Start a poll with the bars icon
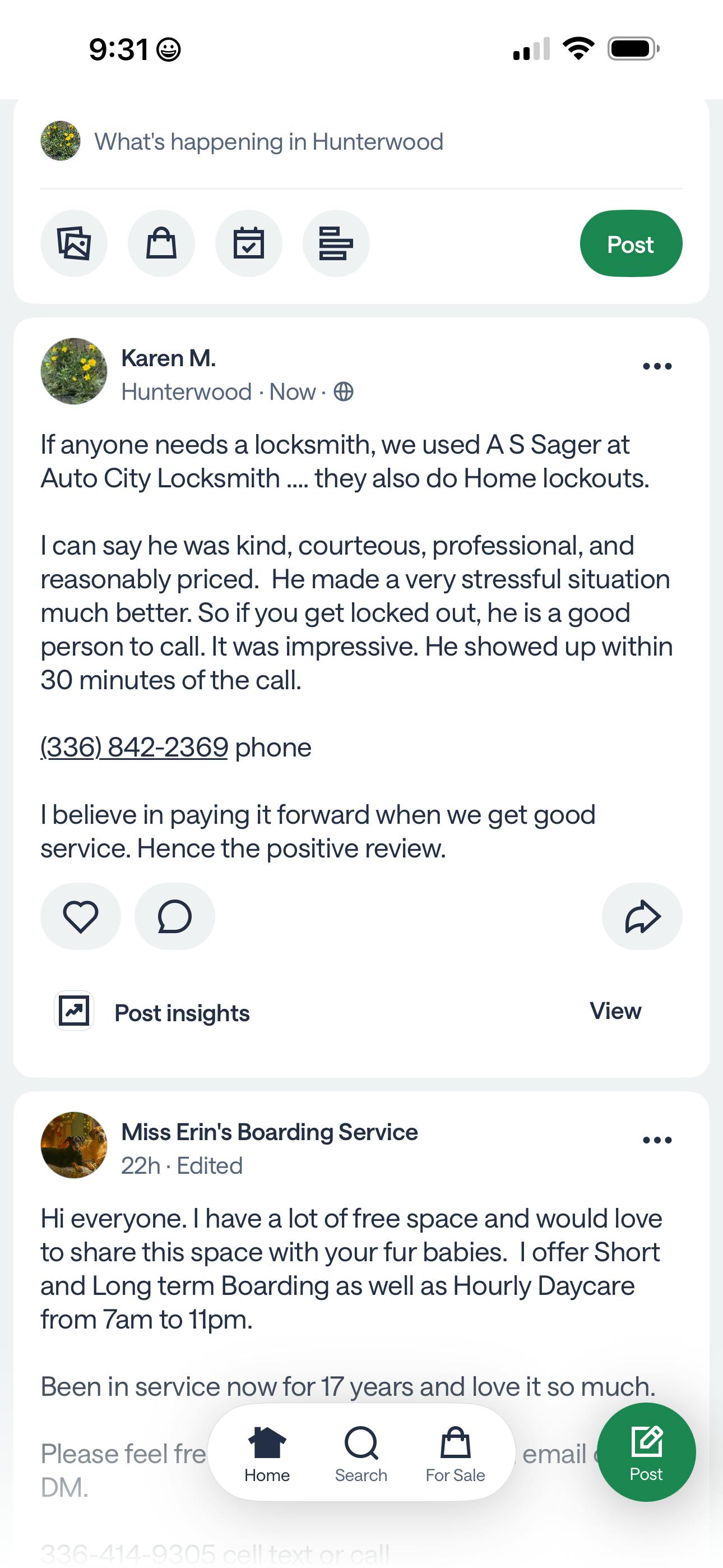The image size is (723, 1568). pyautogui.click(x=336, y=243)
